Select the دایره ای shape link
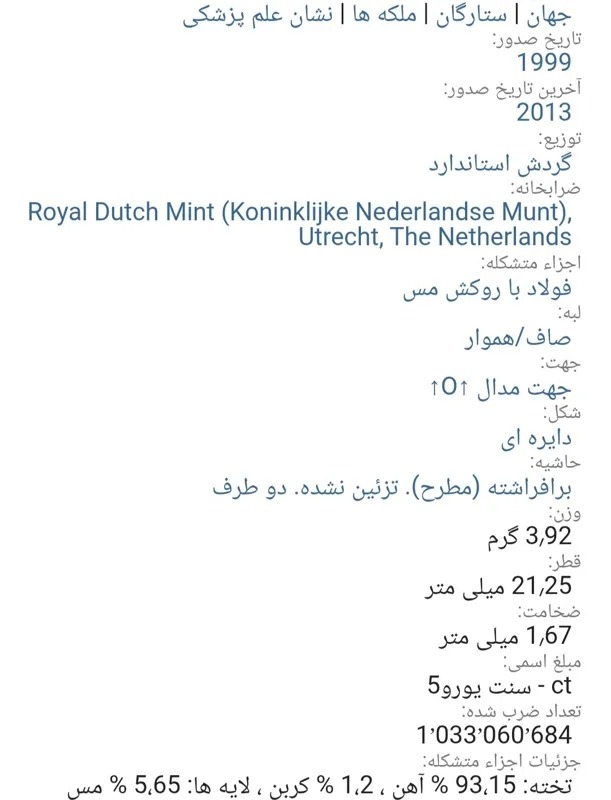611x800 pixels. (536, 438)
